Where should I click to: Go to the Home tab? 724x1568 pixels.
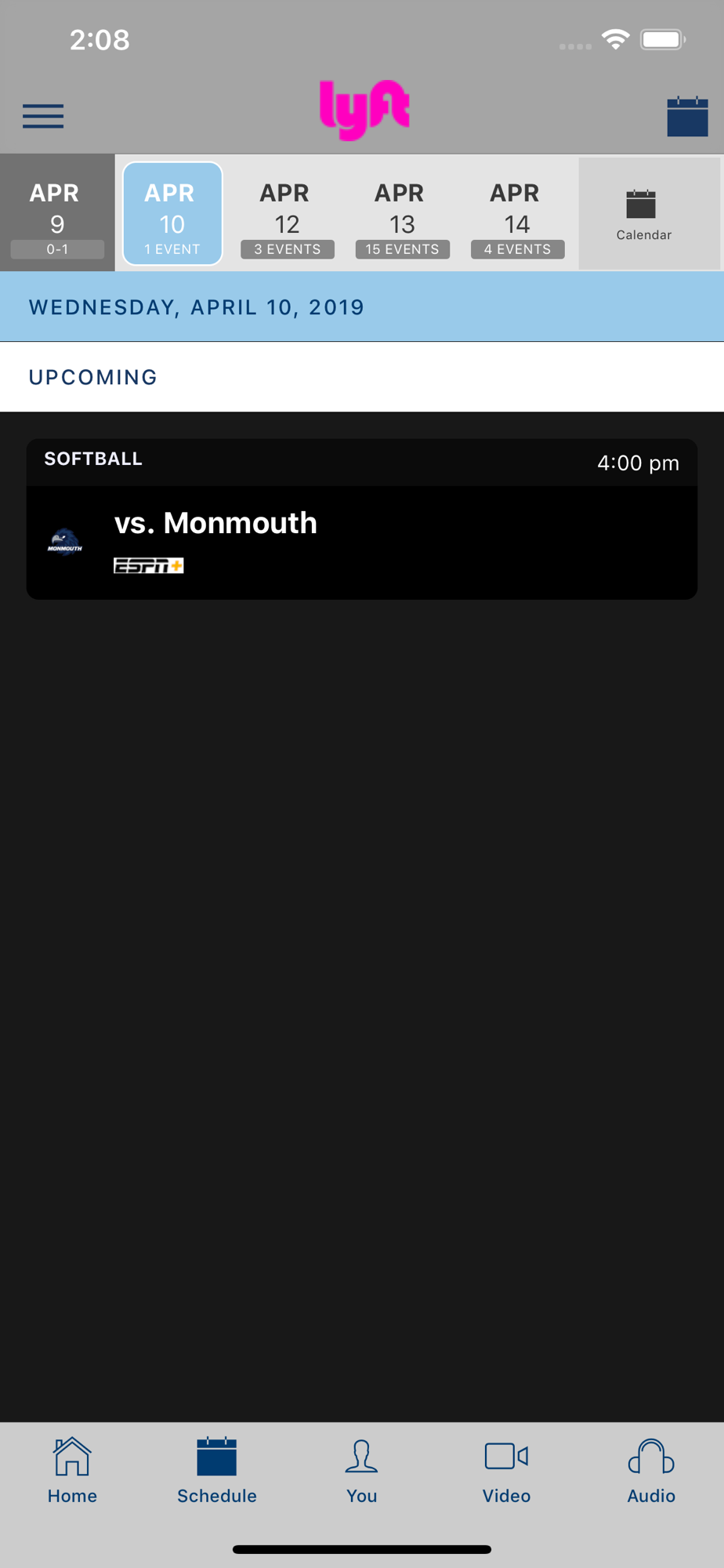click(72, 1471)
